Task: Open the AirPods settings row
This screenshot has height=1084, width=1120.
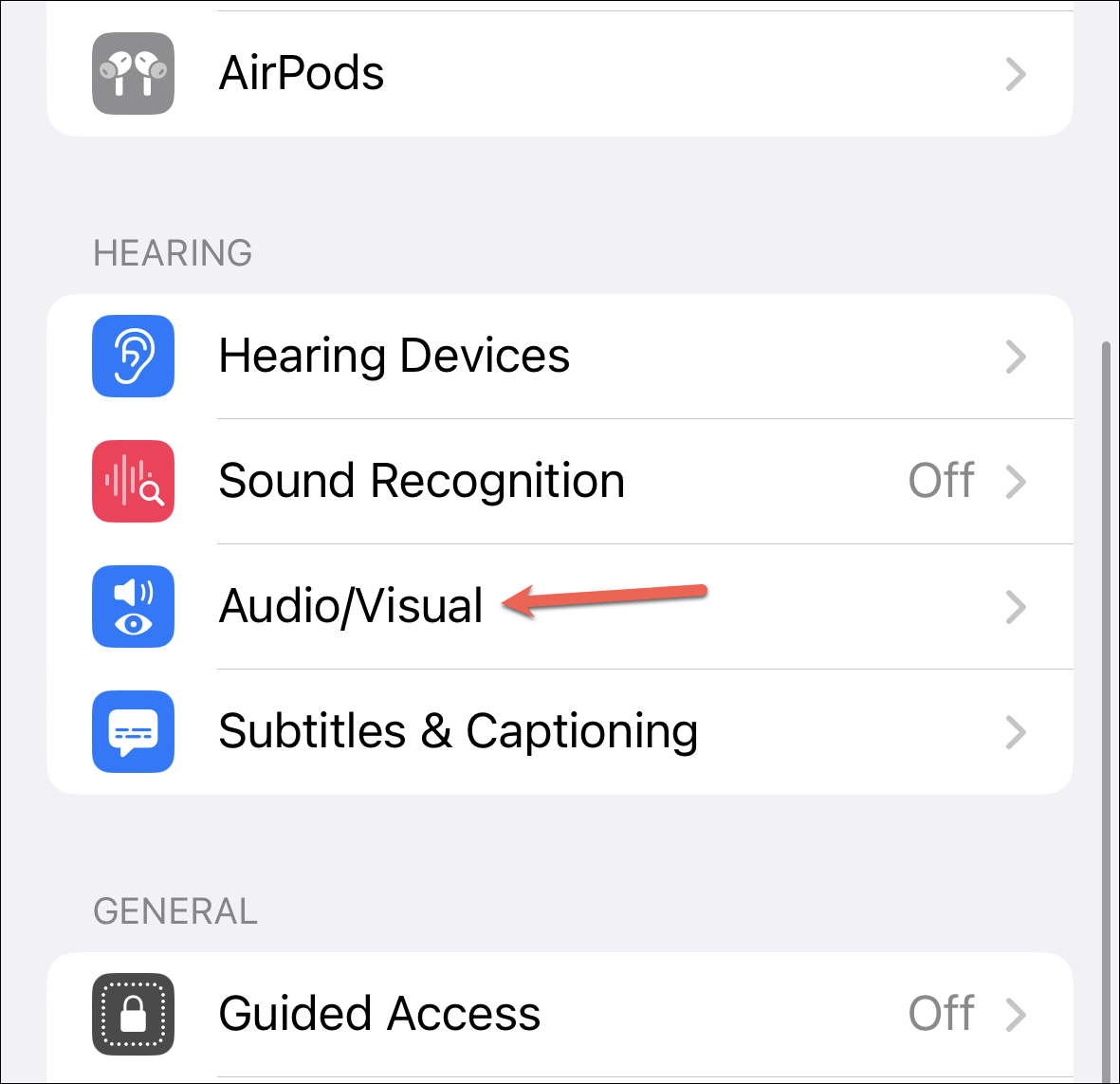Action: [560, 74]
